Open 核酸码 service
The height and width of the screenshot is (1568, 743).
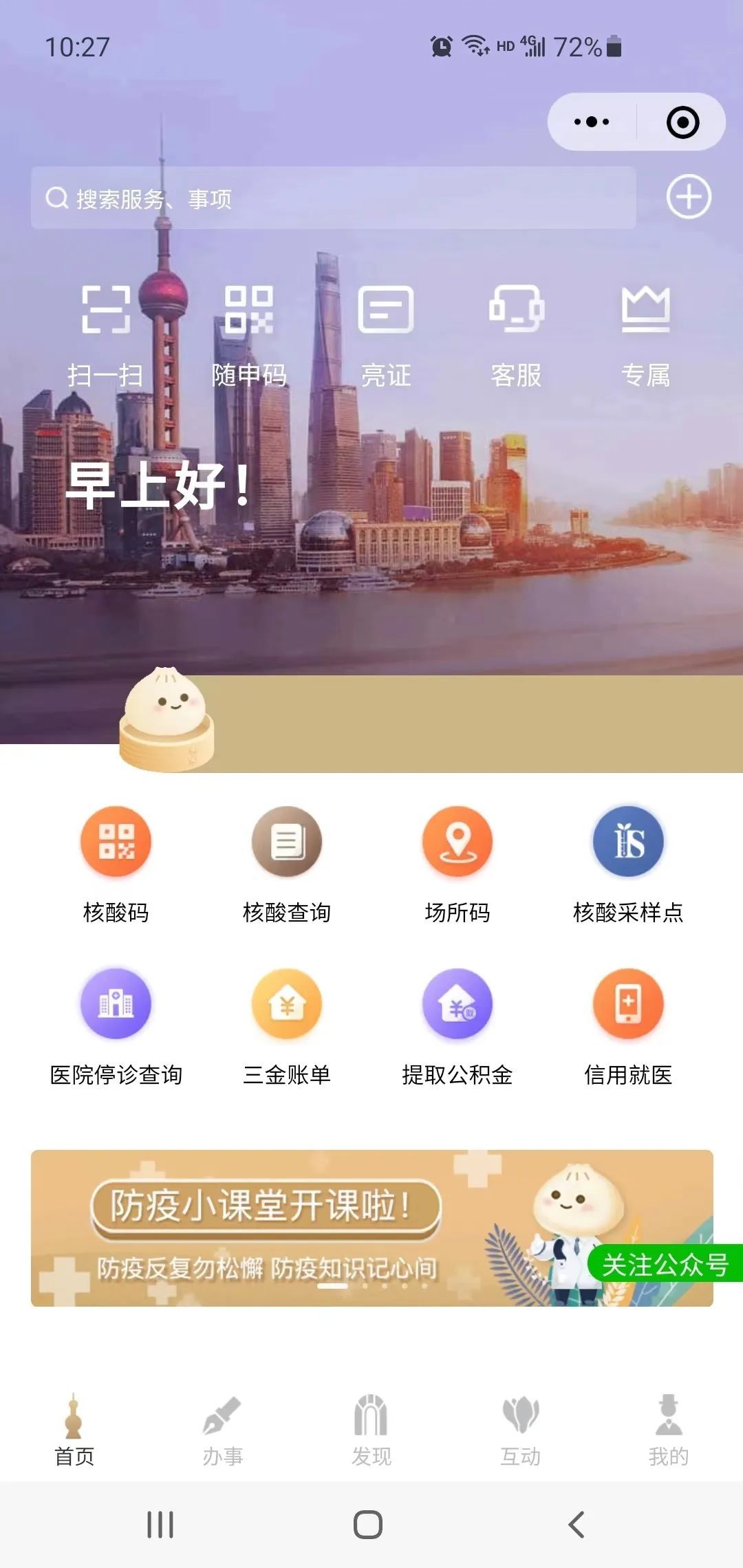click(116, 862)
